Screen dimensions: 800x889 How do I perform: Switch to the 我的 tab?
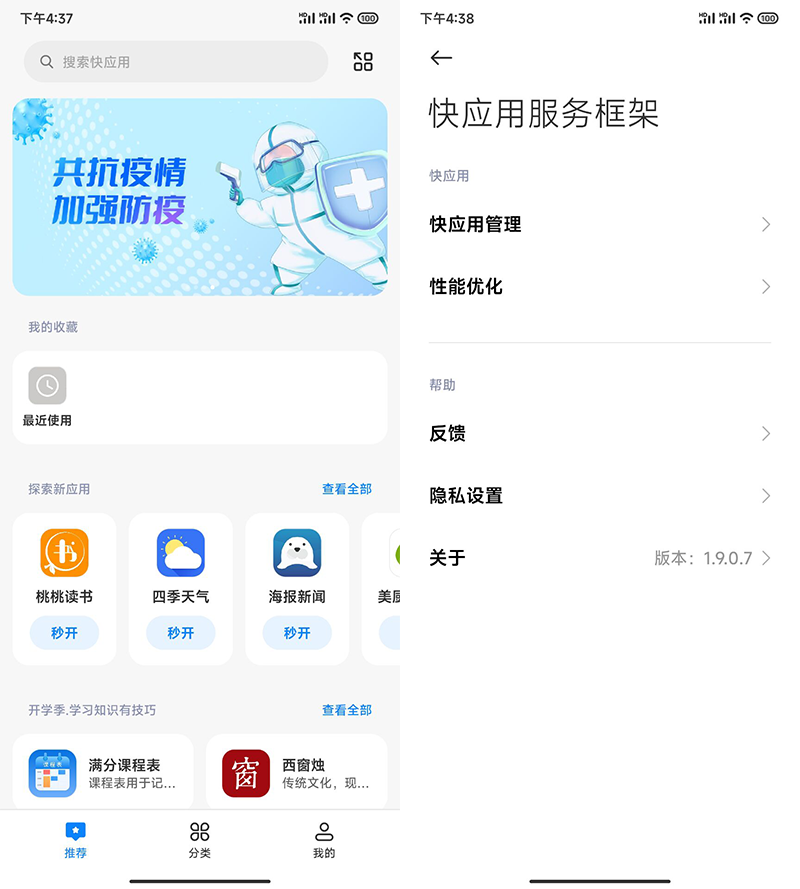323,840
